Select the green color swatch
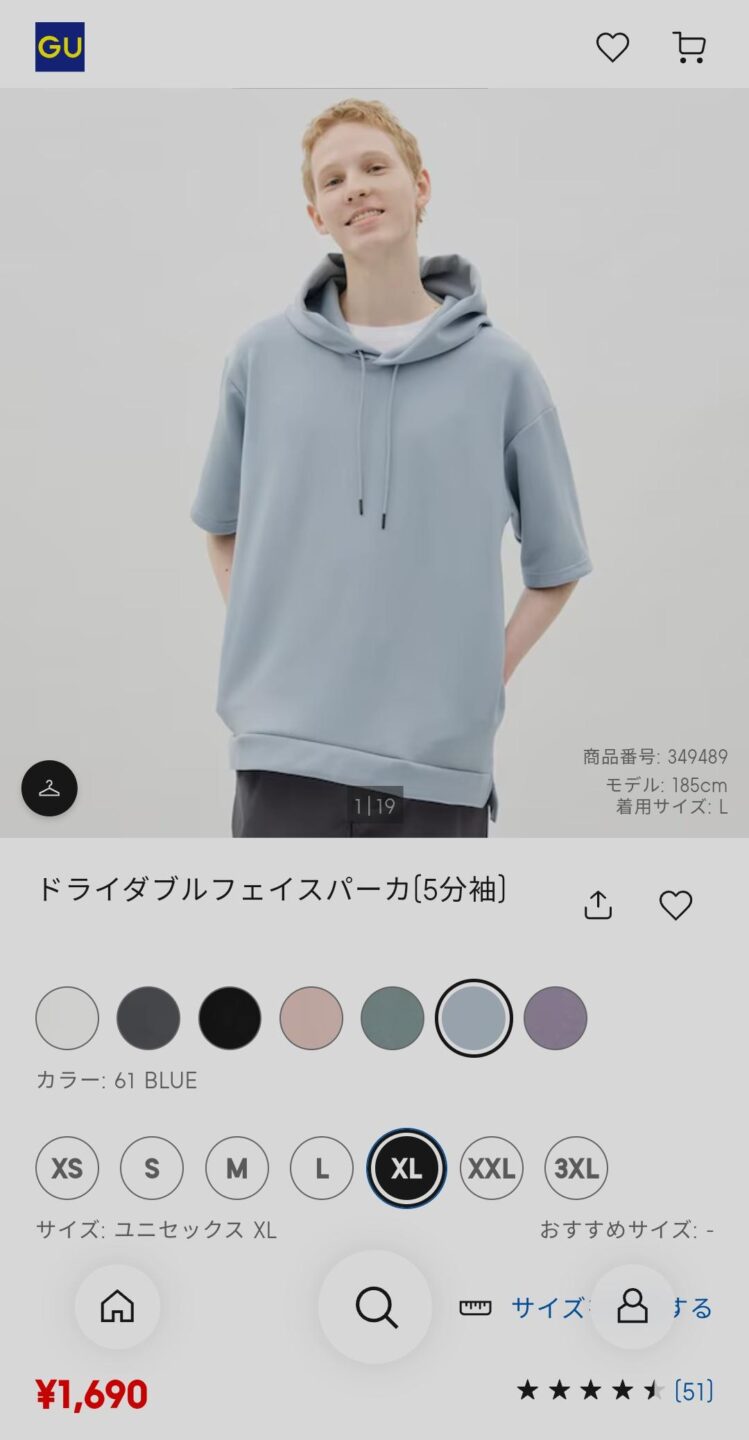Image resolution: width=749 pixels, height=1440 pixels. [x=392, y=1018]
